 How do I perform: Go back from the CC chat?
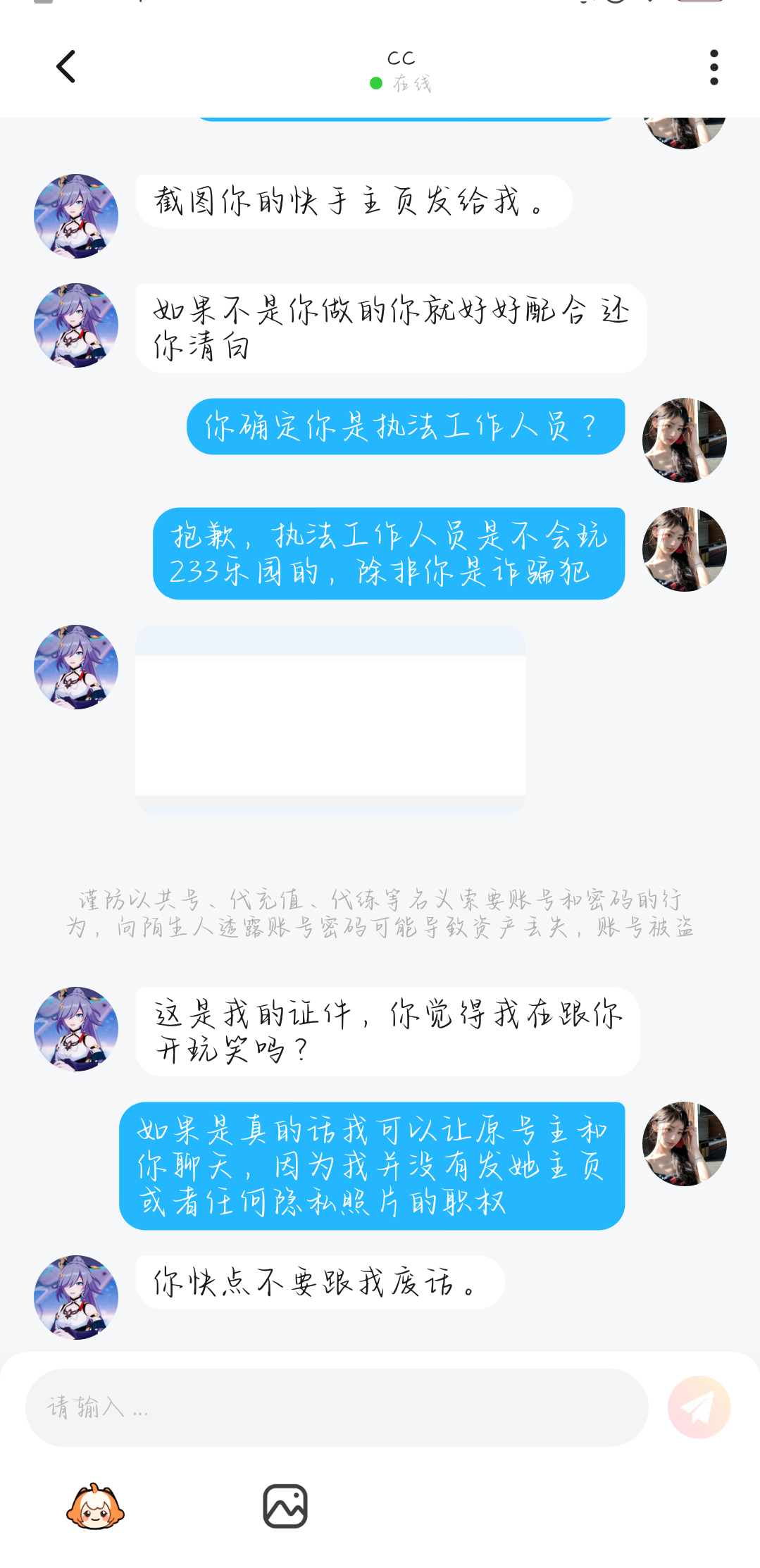point(66,67)
